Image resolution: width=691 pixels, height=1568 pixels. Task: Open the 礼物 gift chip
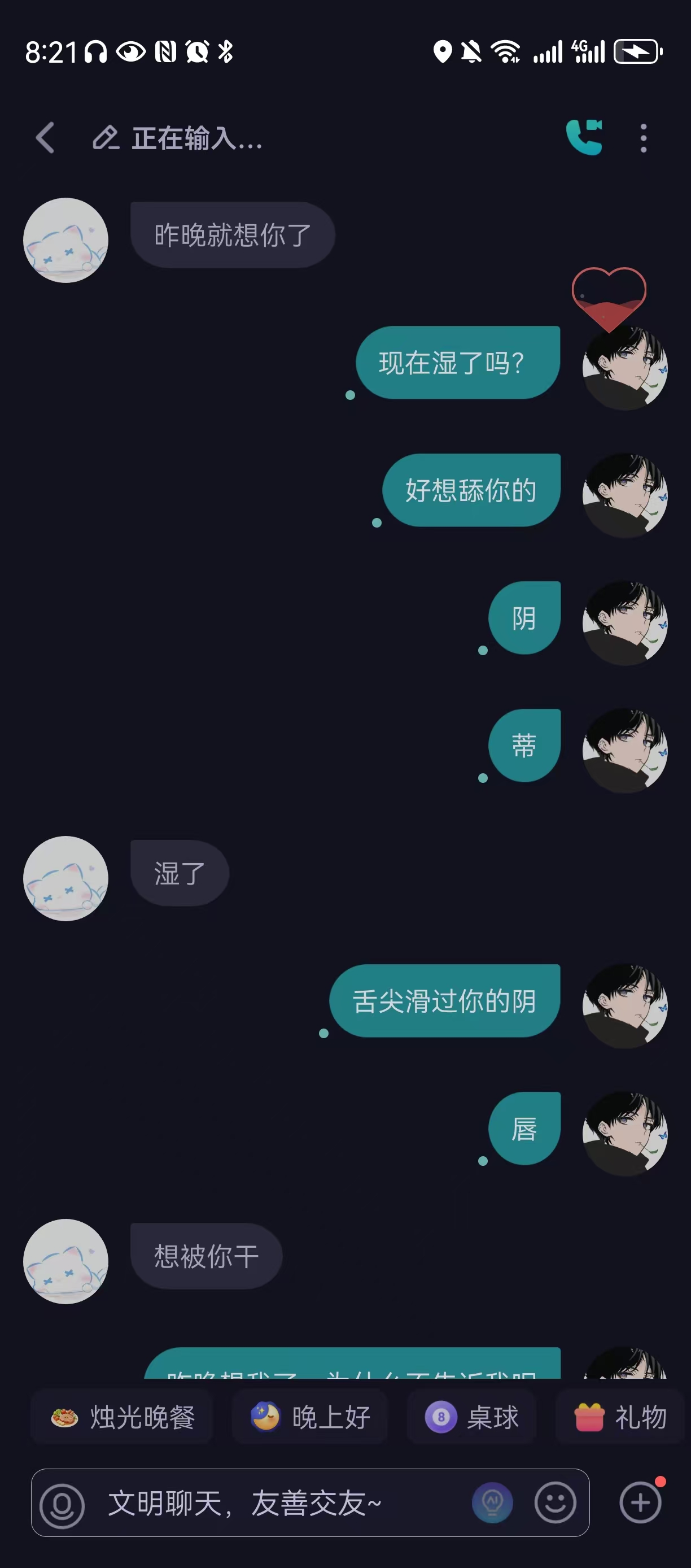coord(620,1418)
